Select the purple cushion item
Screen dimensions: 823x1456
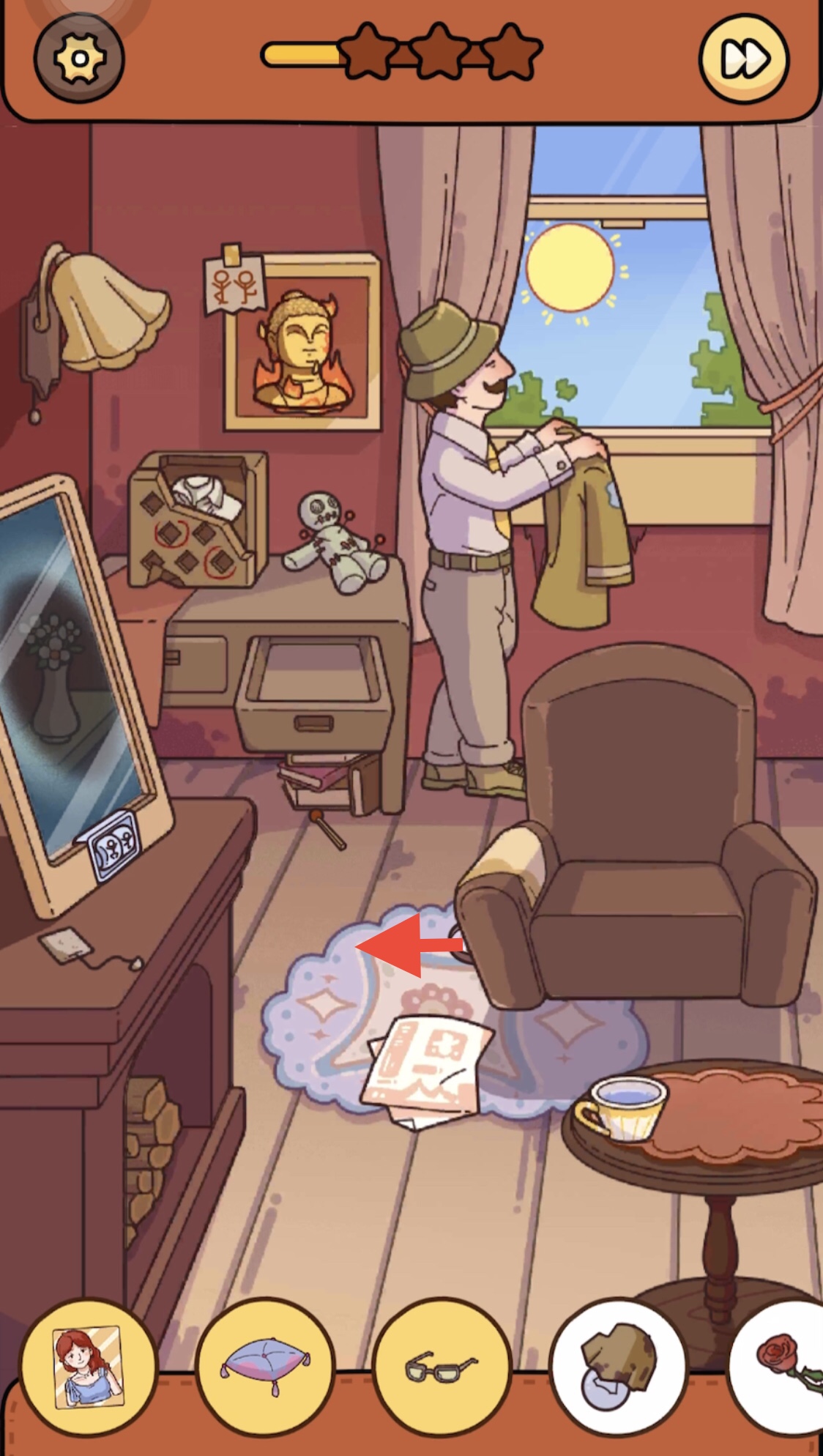[265, 1367]
